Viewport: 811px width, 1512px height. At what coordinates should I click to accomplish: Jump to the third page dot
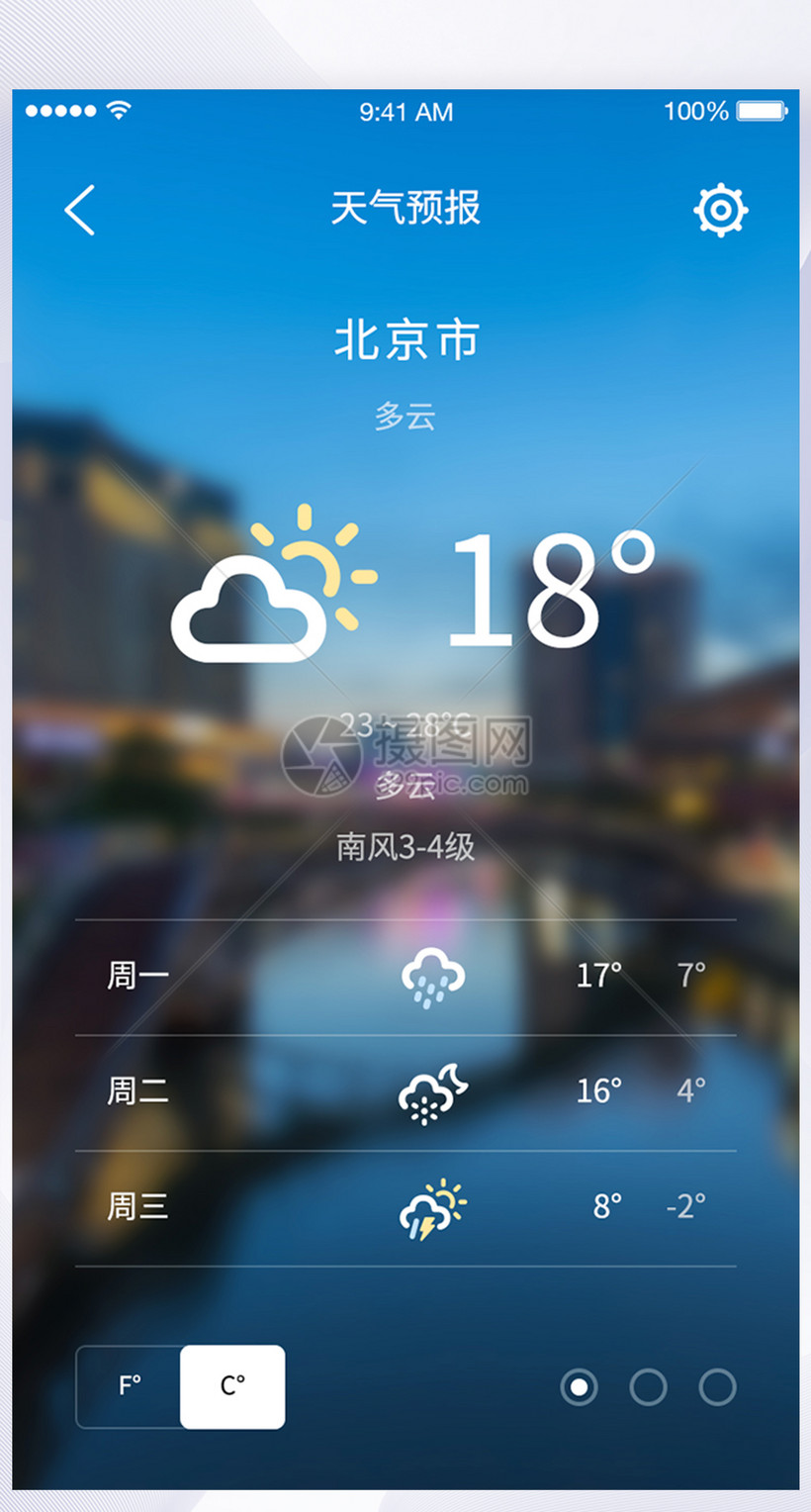[717, 1387]
